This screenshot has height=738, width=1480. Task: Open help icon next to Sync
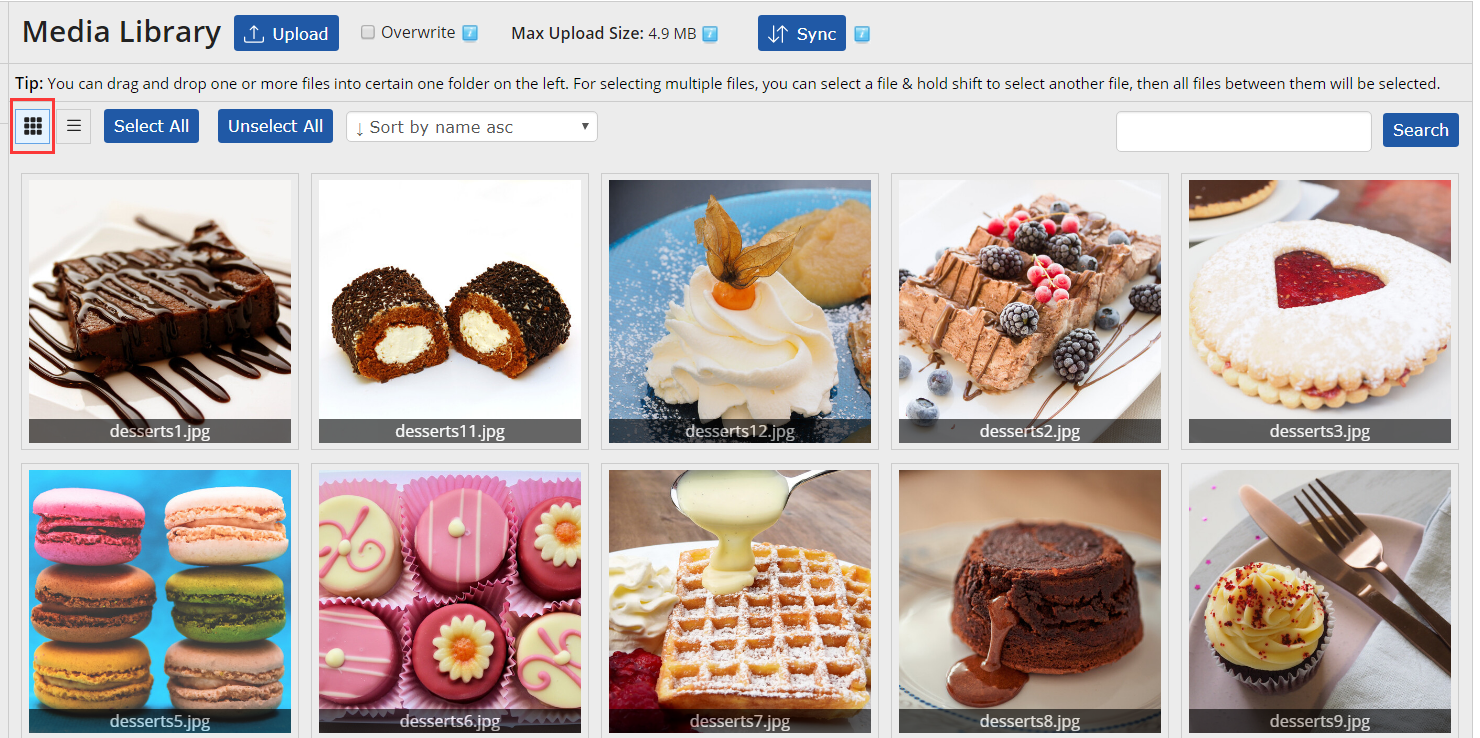862,34
